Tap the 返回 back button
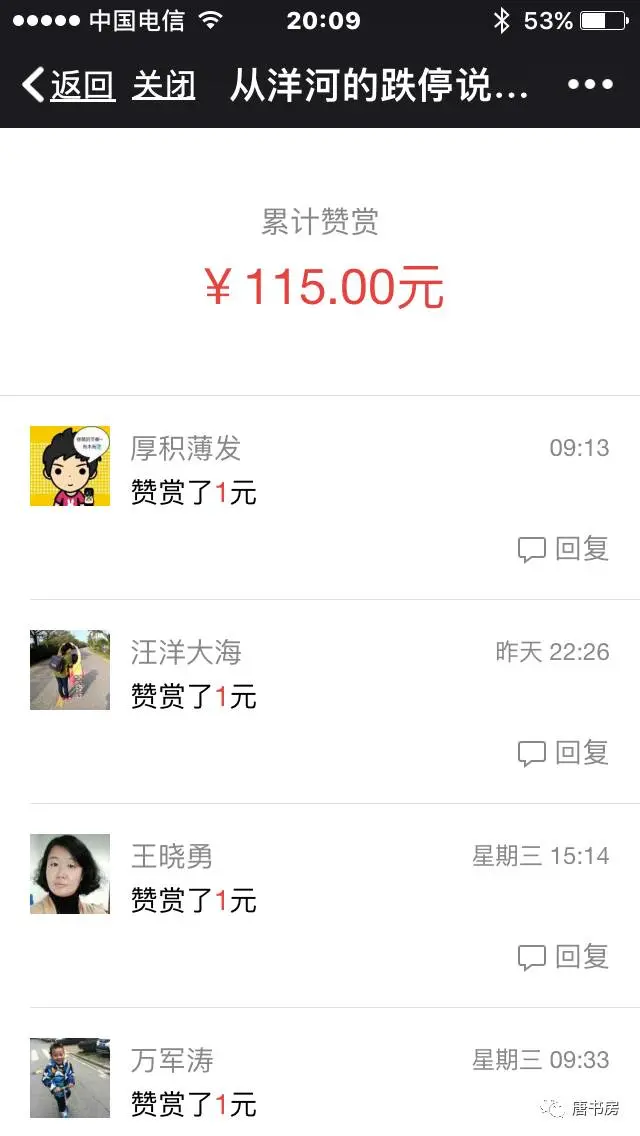 68,86
